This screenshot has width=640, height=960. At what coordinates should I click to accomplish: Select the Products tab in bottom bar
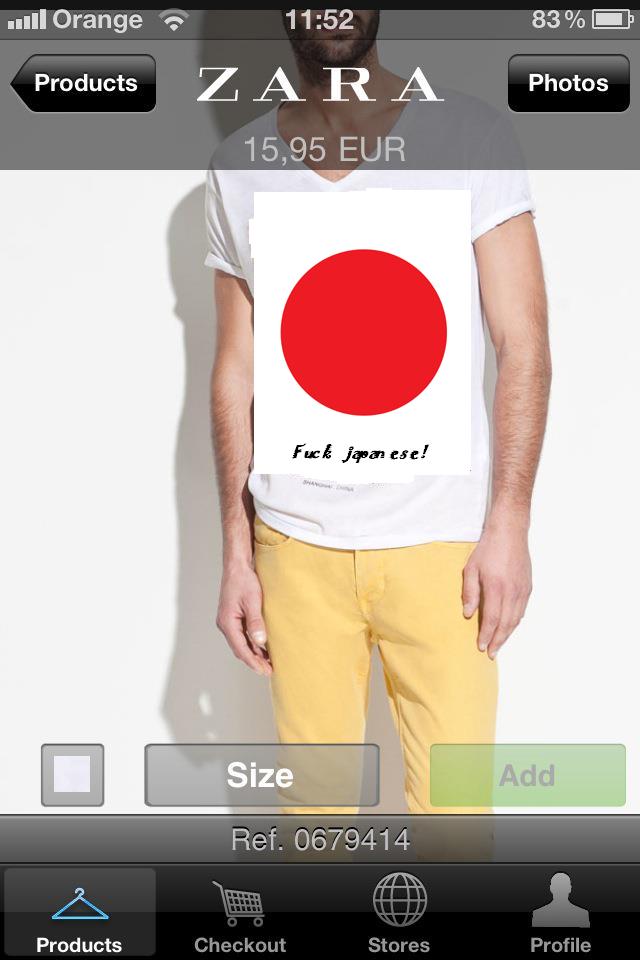pos(79,912)
